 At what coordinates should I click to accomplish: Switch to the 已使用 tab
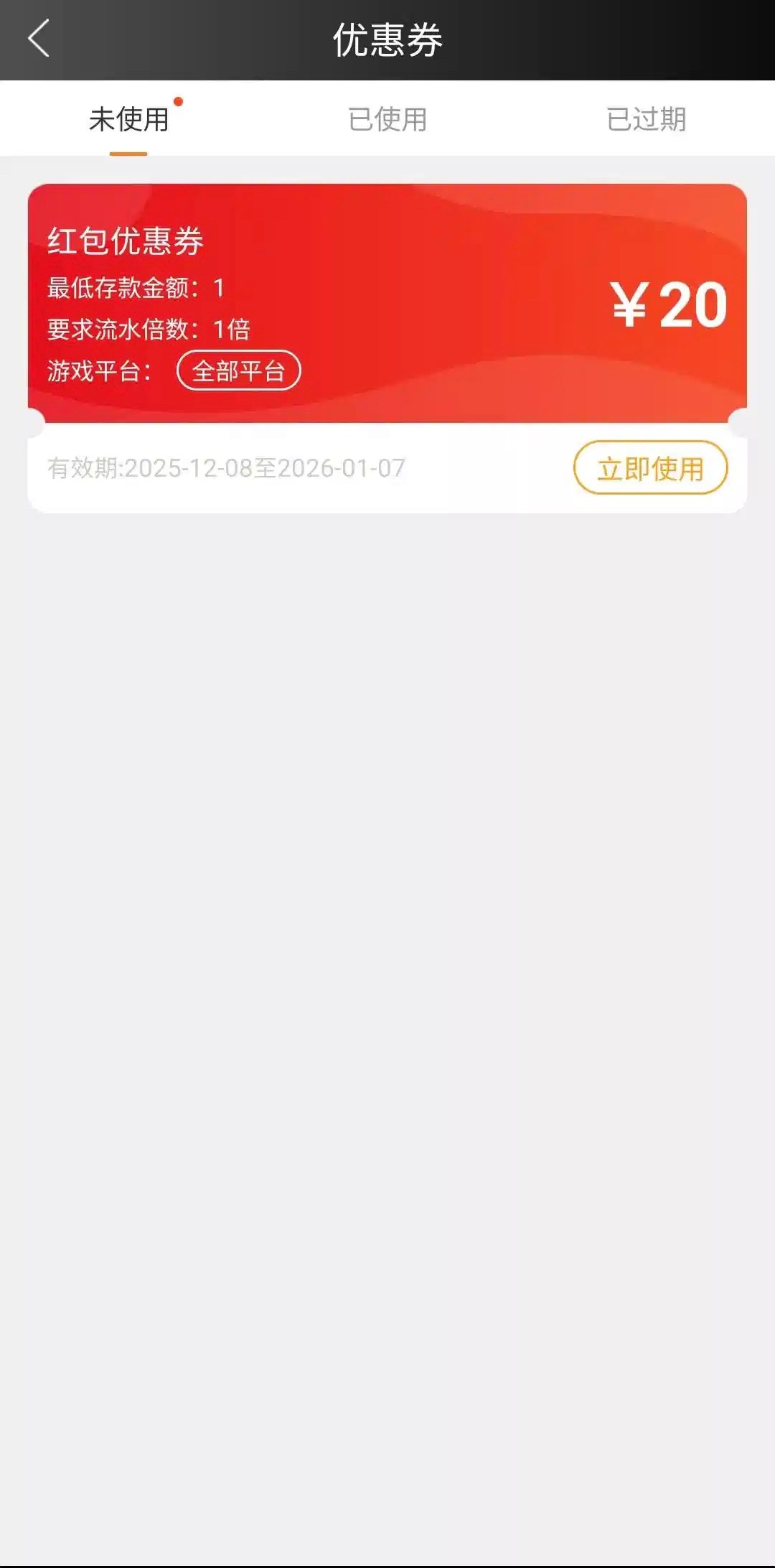pos(387,119)
